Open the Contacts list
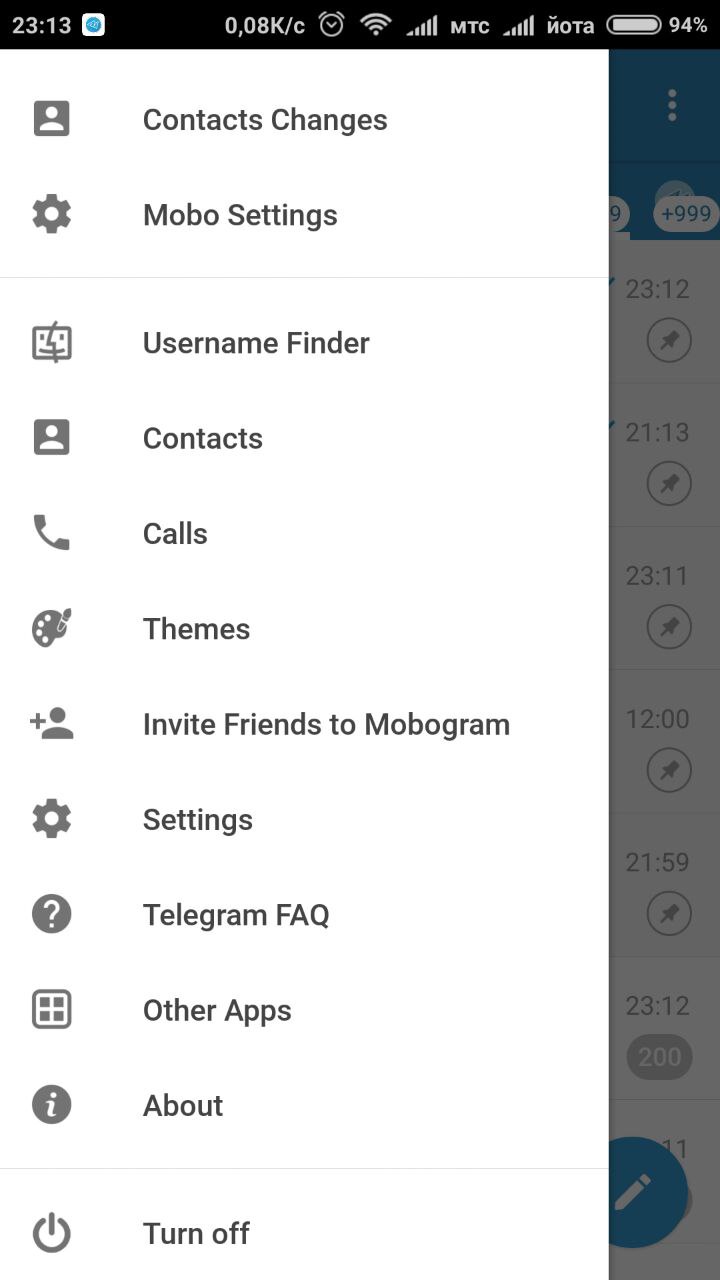Viewport: 720px width, 1280px height. [304, 438]
